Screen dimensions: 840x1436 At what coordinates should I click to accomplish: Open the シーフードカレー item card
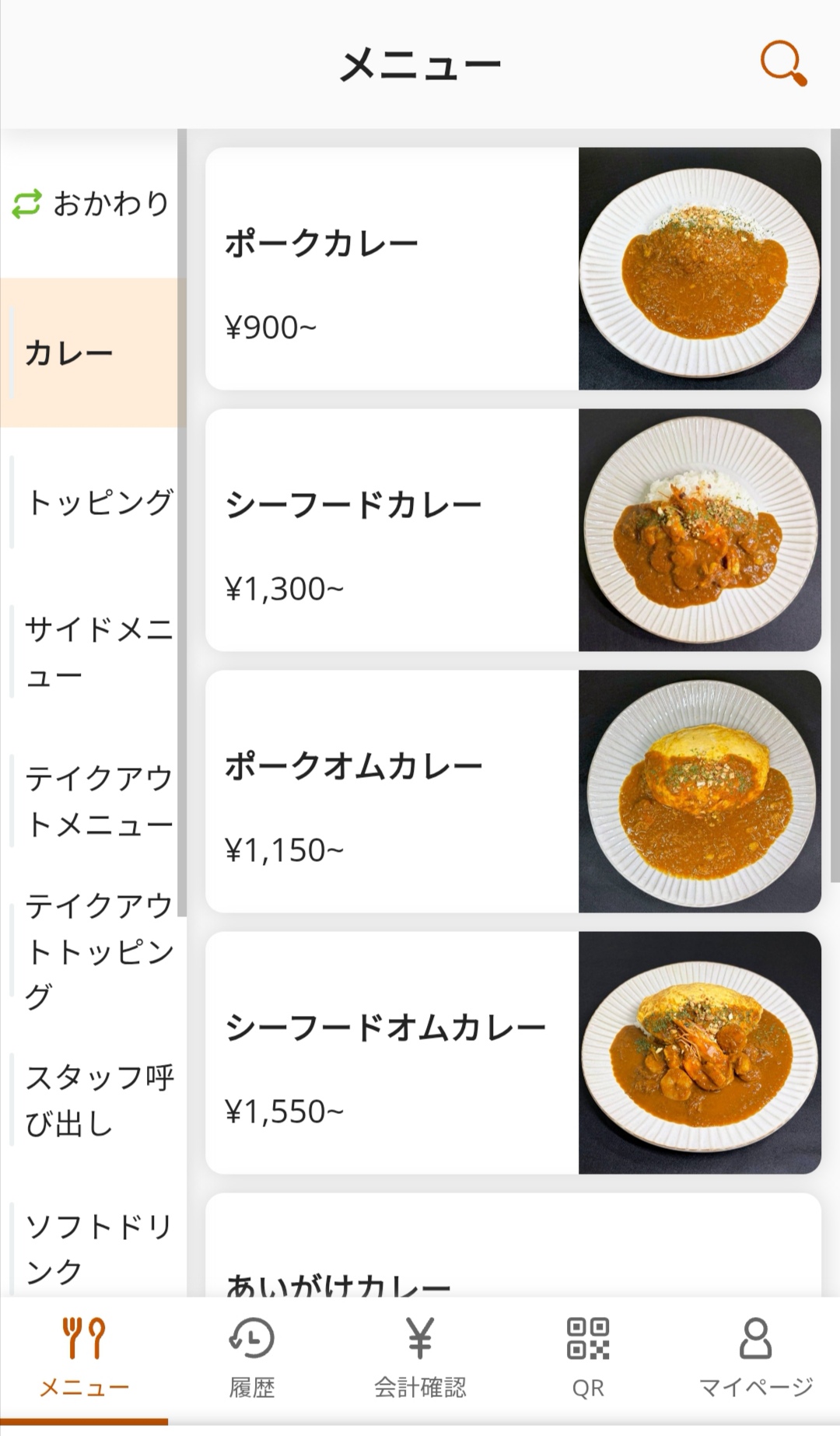(x=513, y=531)
